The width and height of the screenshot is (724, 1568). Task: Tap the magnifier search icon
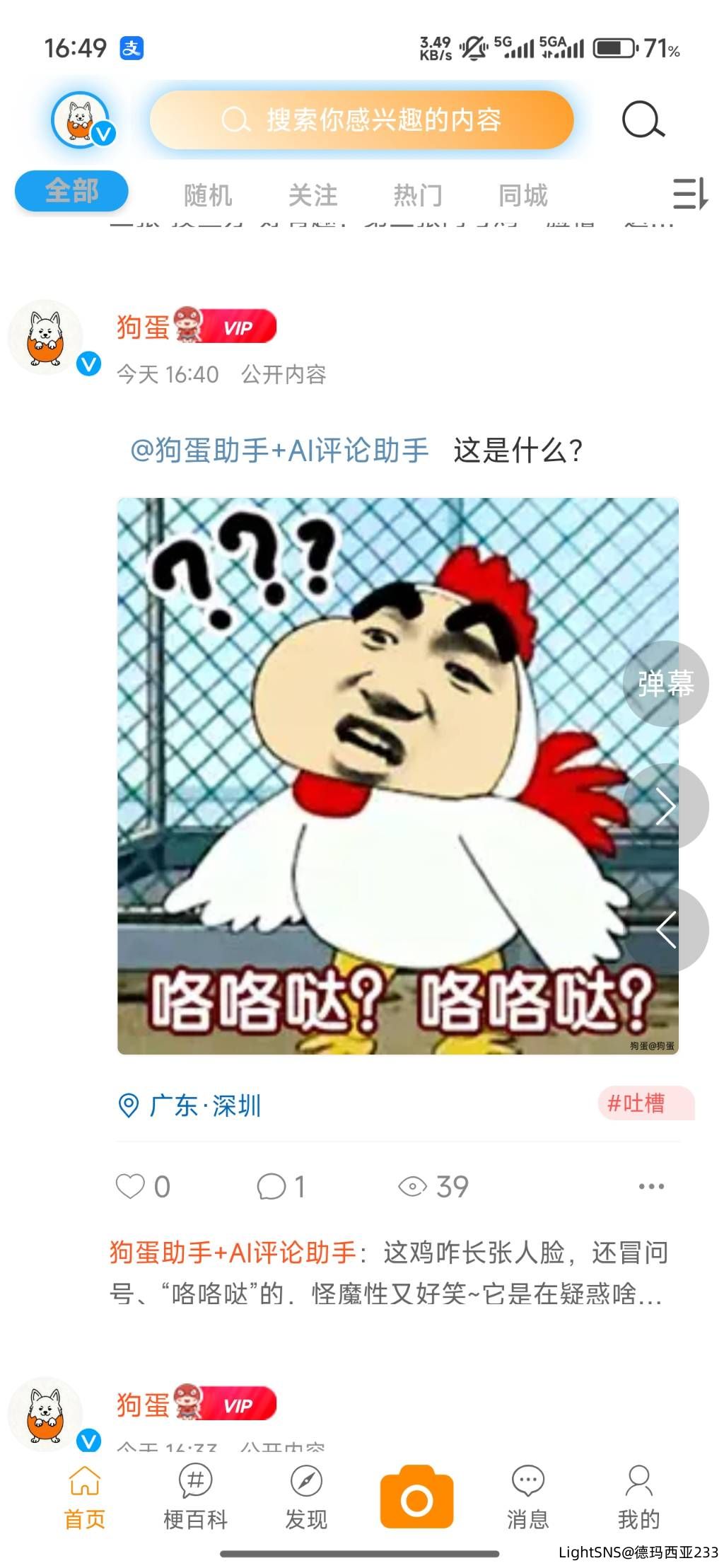(x=643, y=120)
